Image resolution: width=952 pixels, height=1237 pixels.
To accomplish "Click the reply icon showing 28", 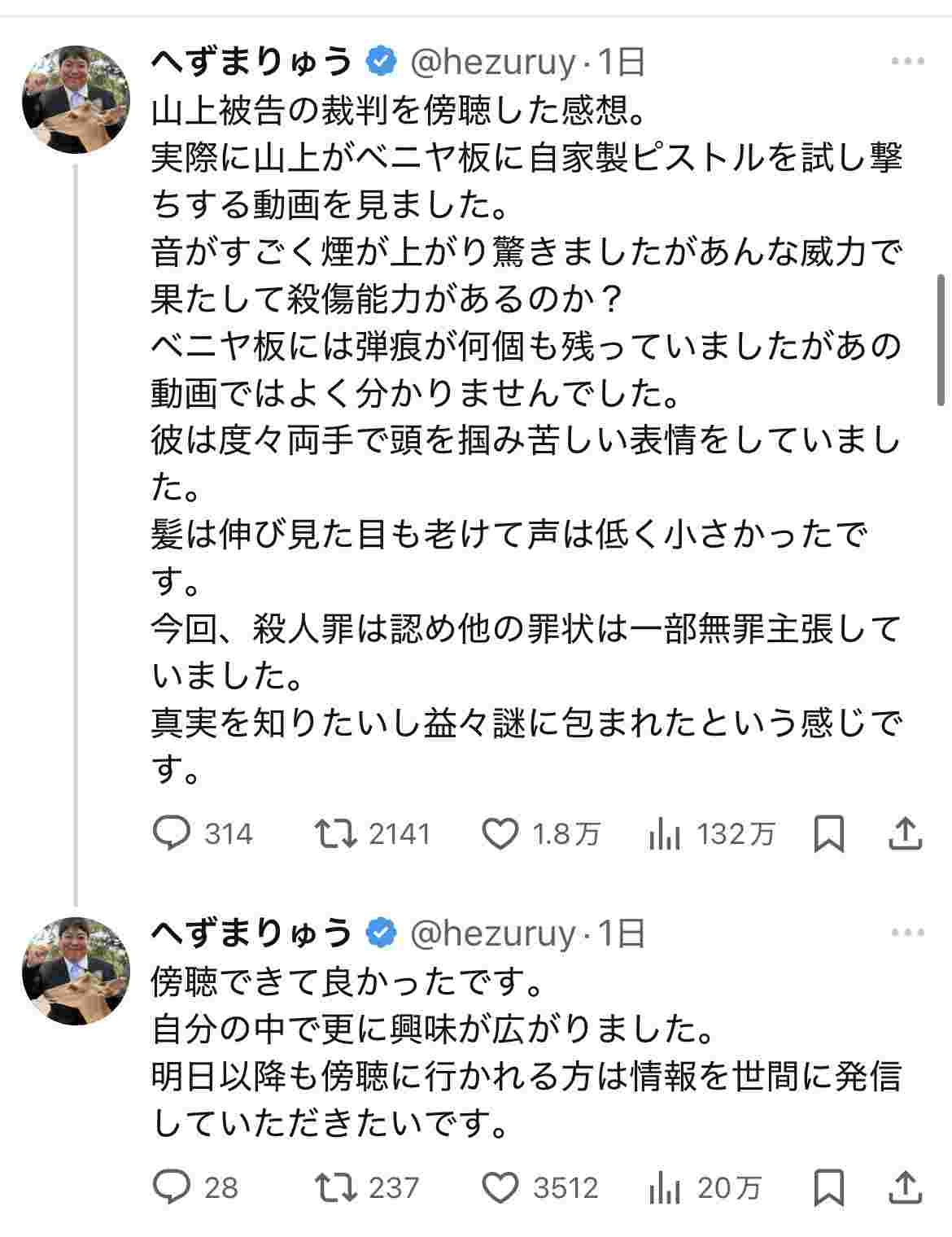I will point(171,1187).
